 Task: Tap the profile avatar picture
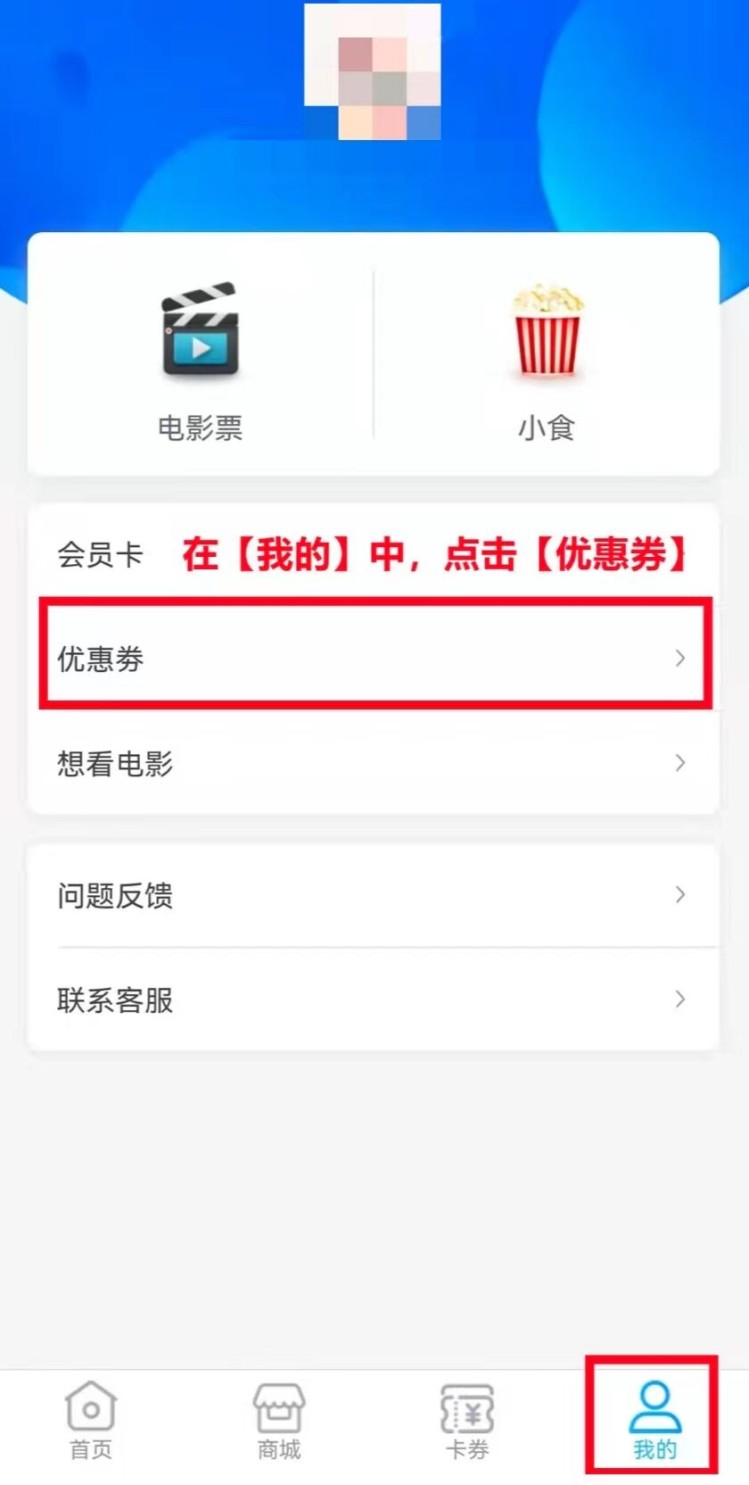click(372, 72)
